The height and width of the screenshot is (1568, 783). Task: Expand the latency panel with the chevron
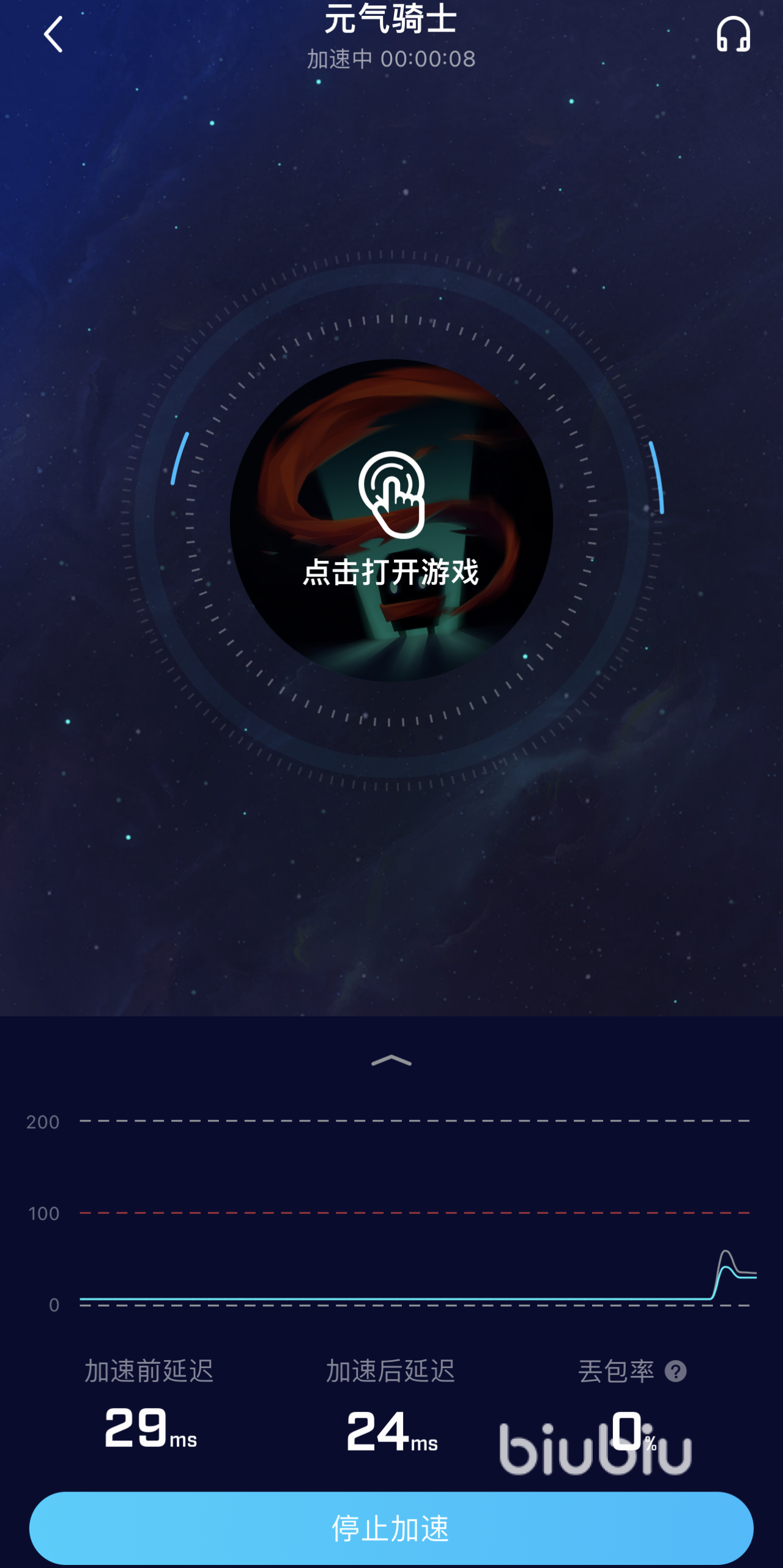(391, 1060)
